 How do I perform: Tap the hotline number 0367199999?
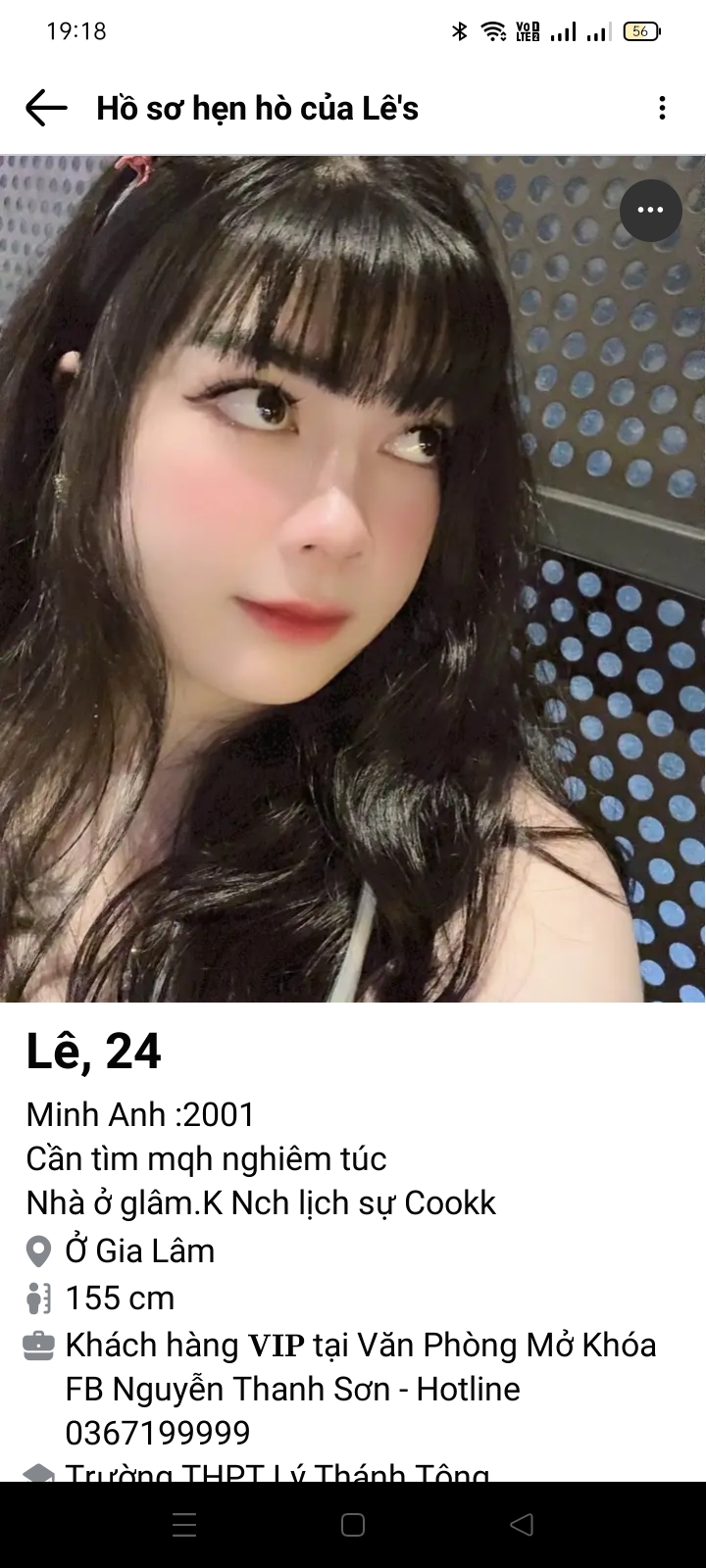click(x=157, y=1432)
